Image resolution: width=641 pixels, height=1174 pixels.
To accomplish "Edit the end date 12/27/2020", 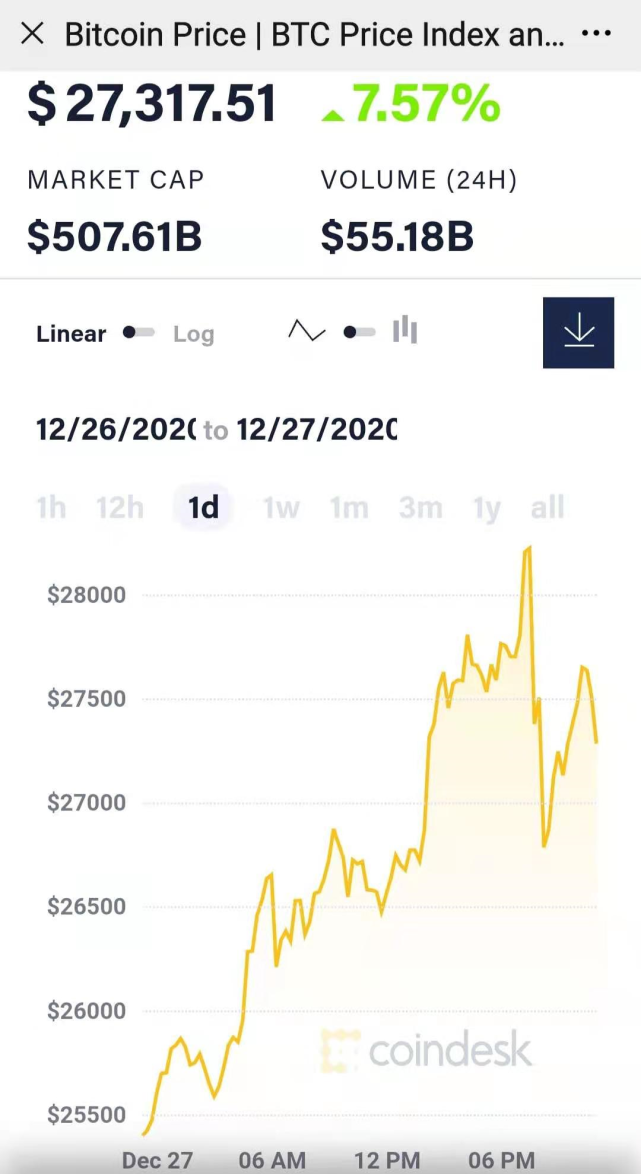I will point(316,430).
